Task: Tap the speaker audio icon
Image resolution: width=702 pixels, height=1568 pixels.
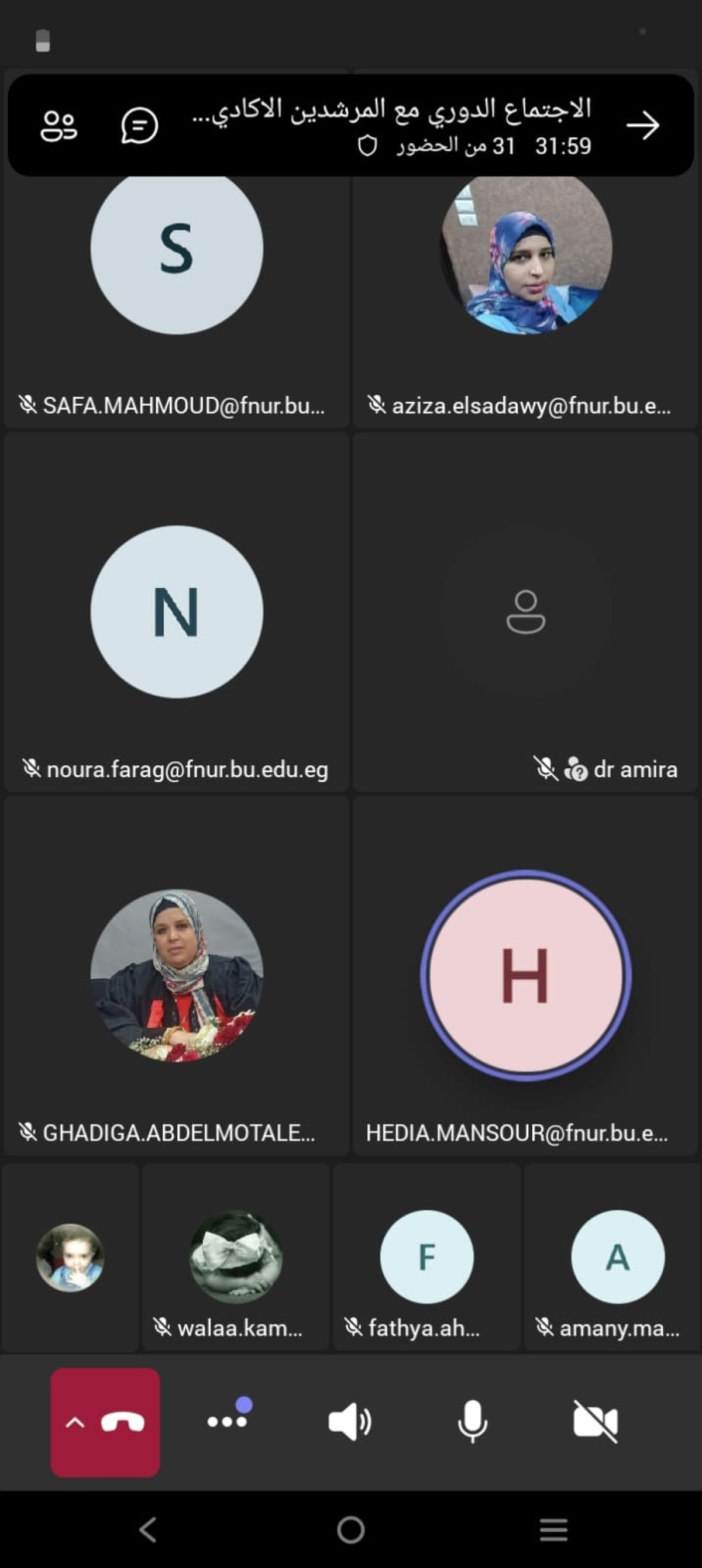Action: click(349, 1422)
